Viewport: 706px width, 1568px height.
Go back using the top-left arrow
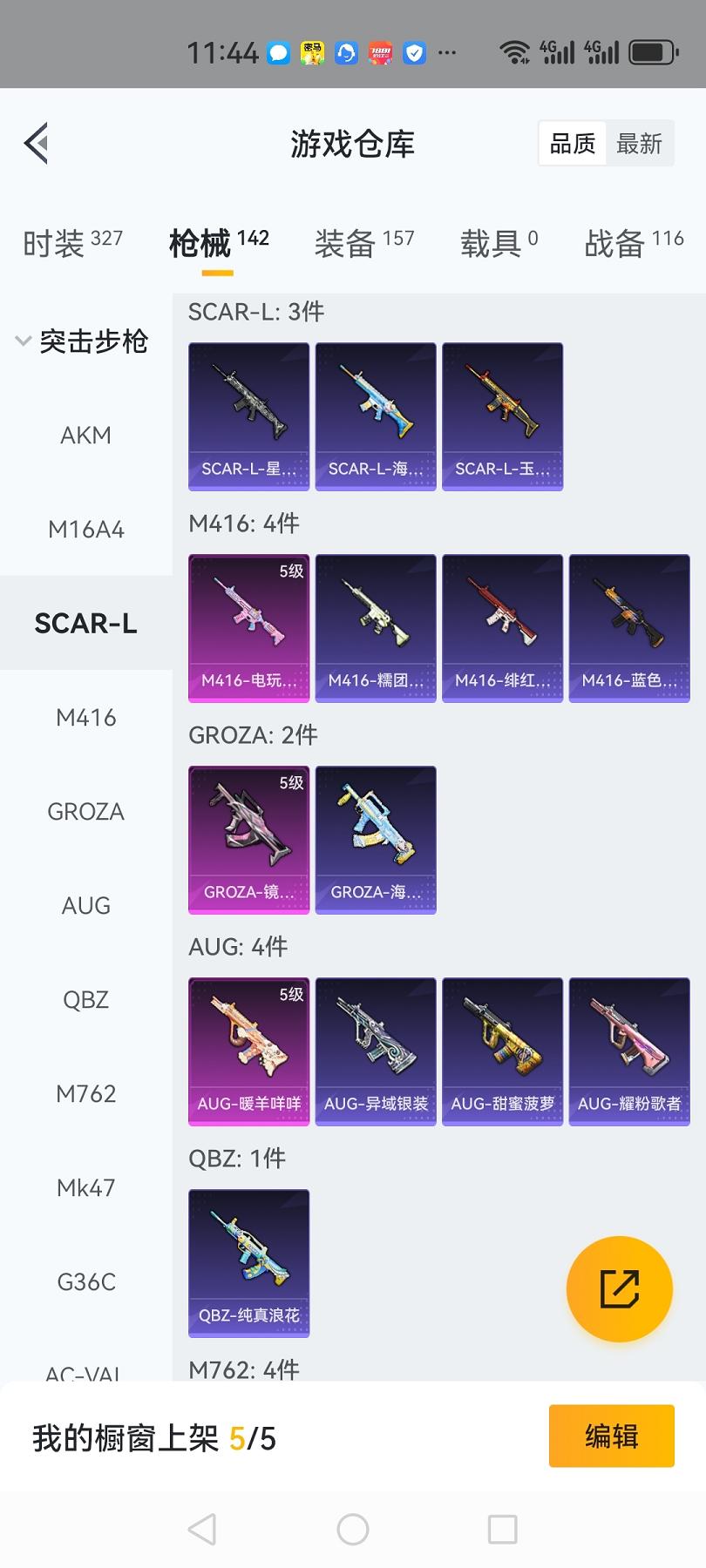[x=36, y=144]
